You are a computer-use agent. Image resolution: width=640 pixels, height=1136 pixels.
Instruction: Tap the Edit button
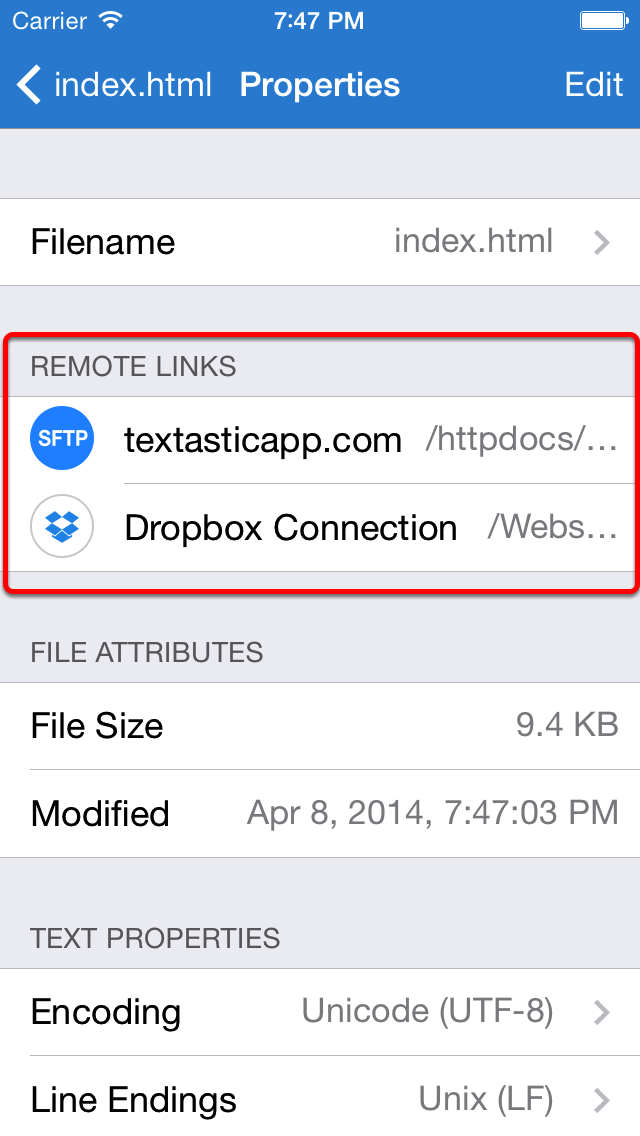tap(594, 85)
